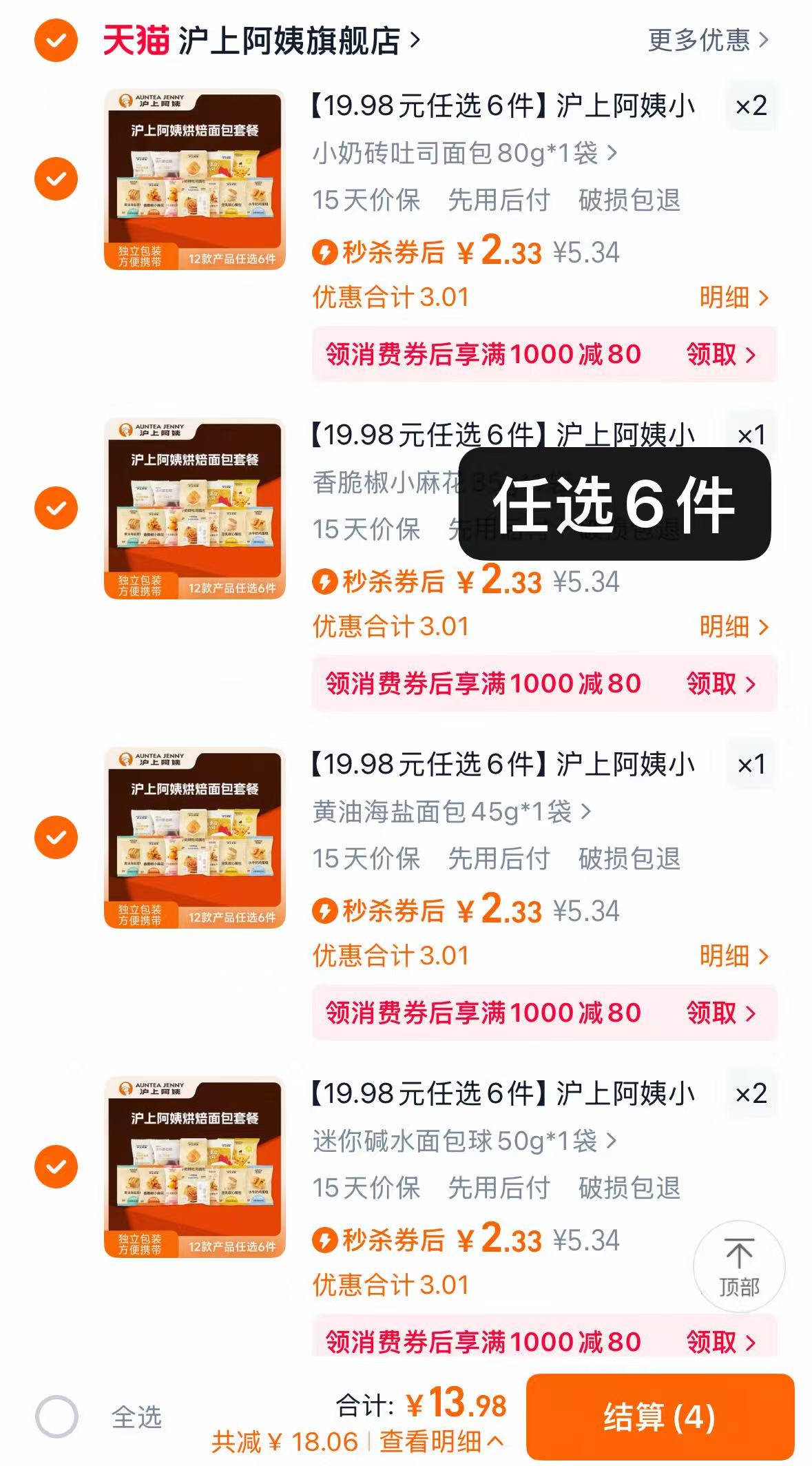Open the 香脆椒小麻花 product detail link

pyautogui.click(x=386, y=484)
